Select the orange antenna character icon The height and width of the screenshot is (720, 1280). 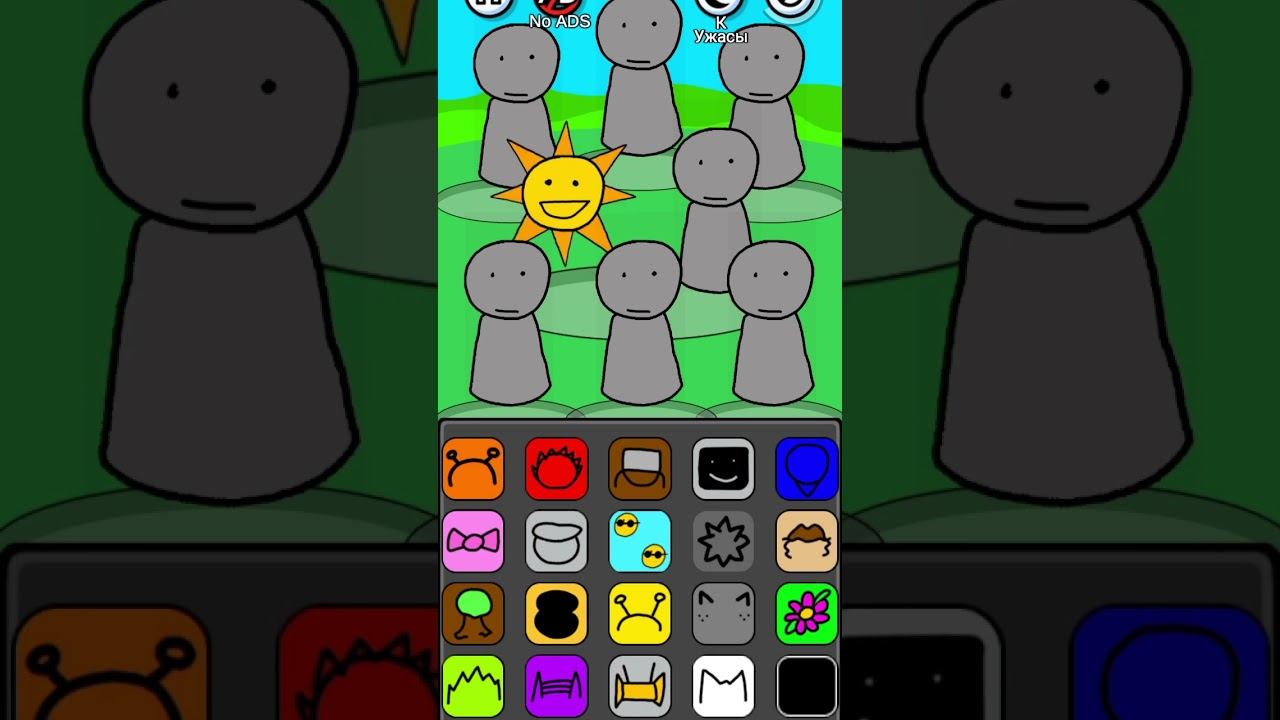(473, 469)
